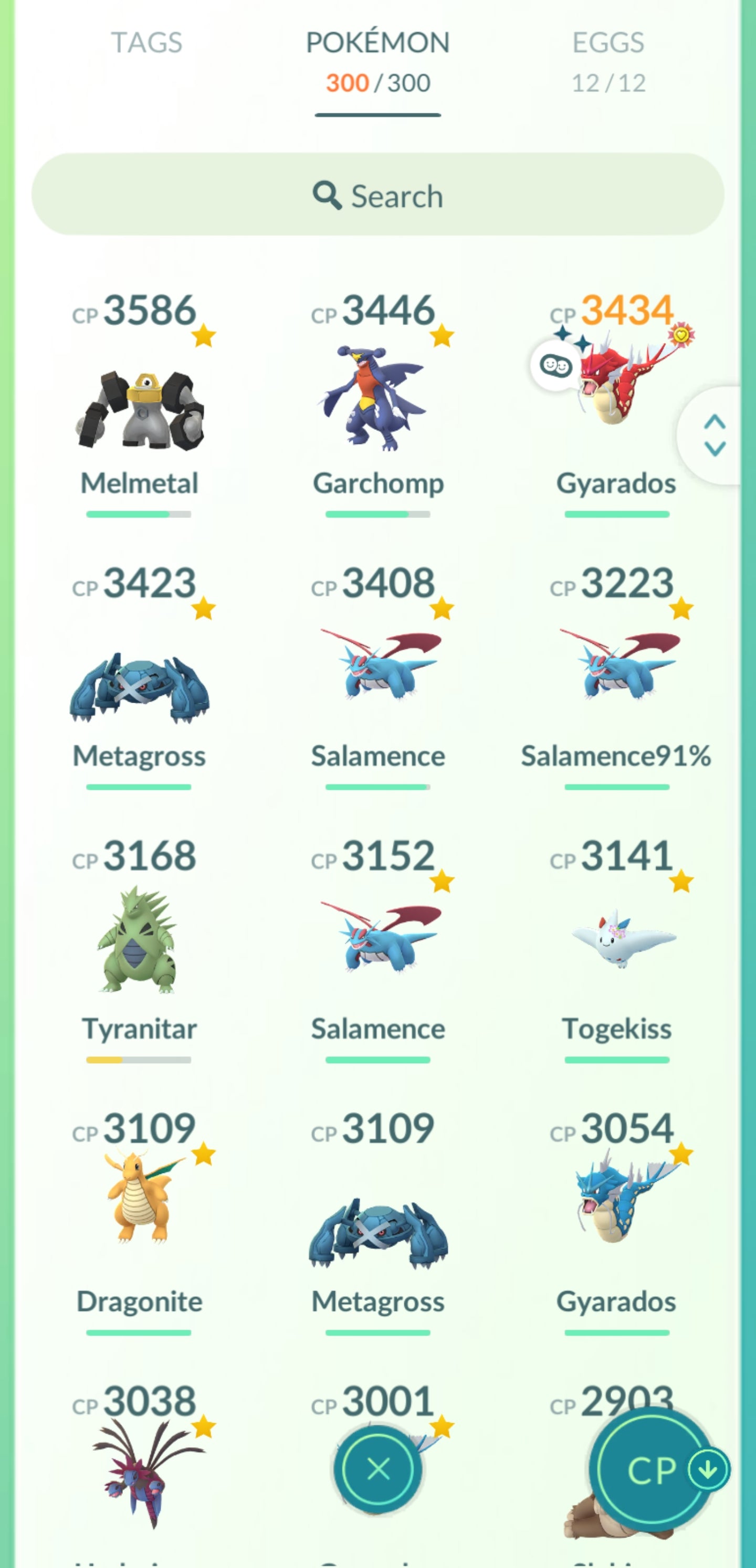Viewport: 756px width, 1568px height.
Task: Open Garchomp with CP 3446
Action: coord(377,402)
